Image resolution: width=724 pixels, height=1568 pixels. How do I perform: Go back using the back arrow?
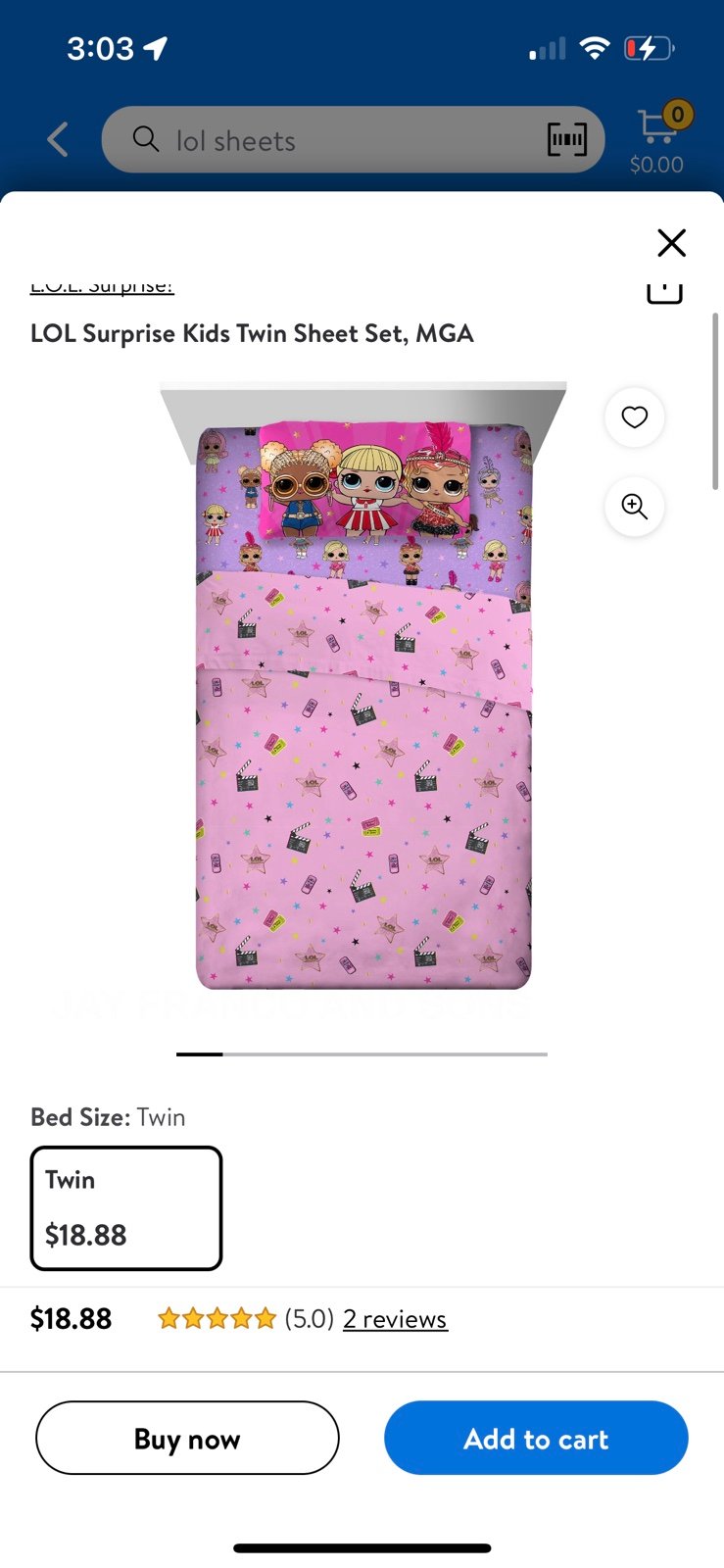[58, 140]
